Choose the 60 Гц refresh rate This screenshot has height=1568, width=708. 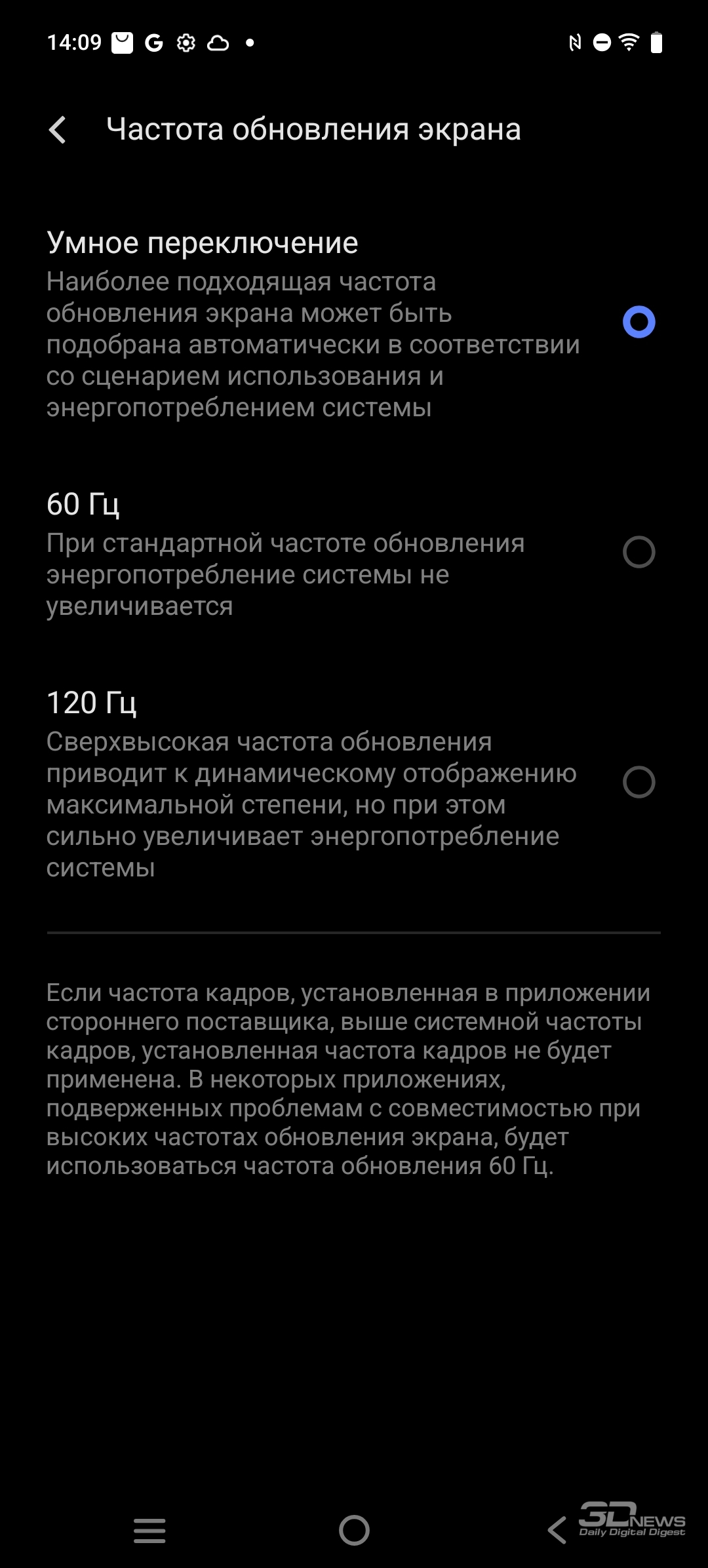[x=354, y=553]
